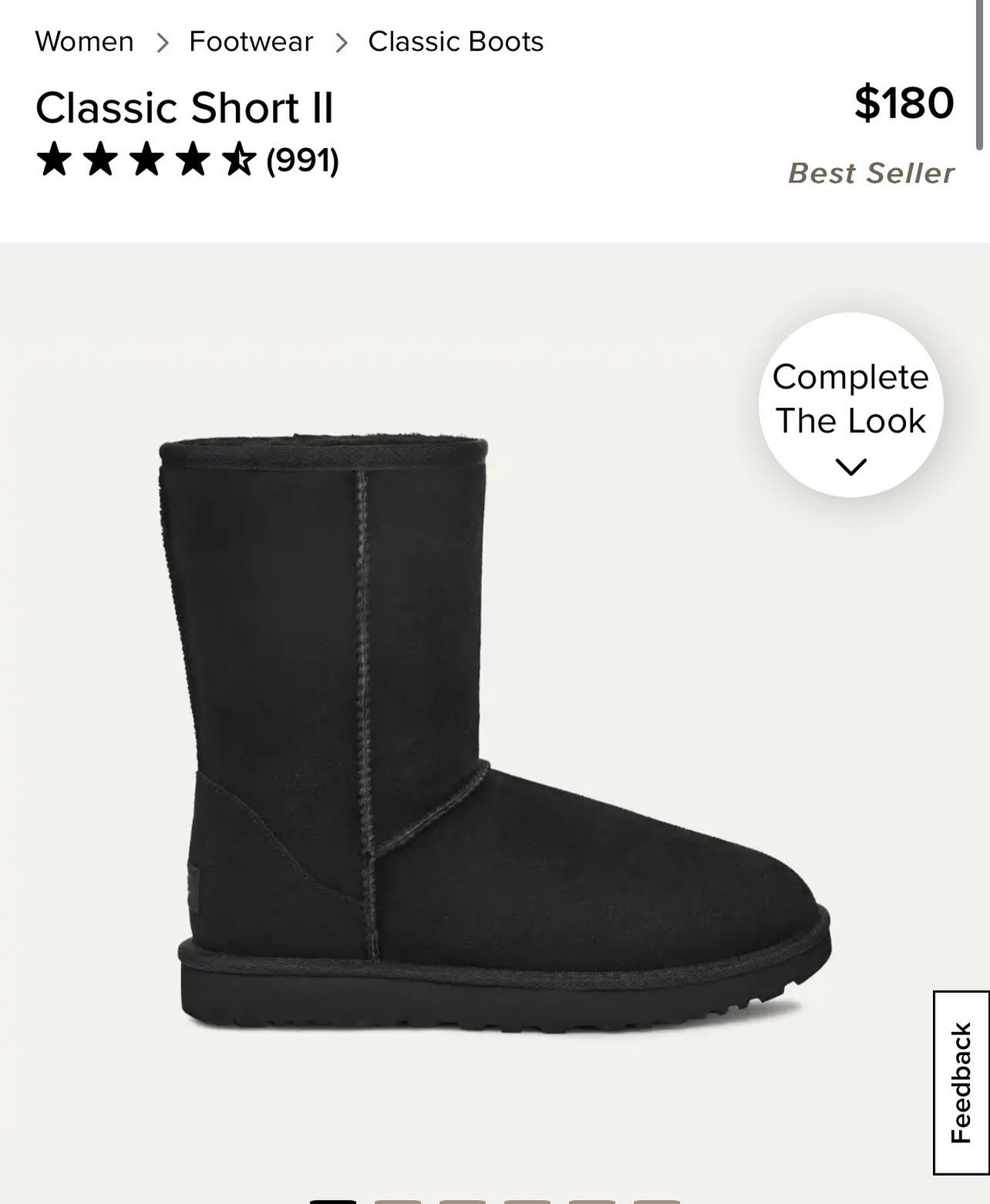The width and height of the screenshot is (990, 1204).
Task: Select the black color swatch
Action: click(332, 1199)
